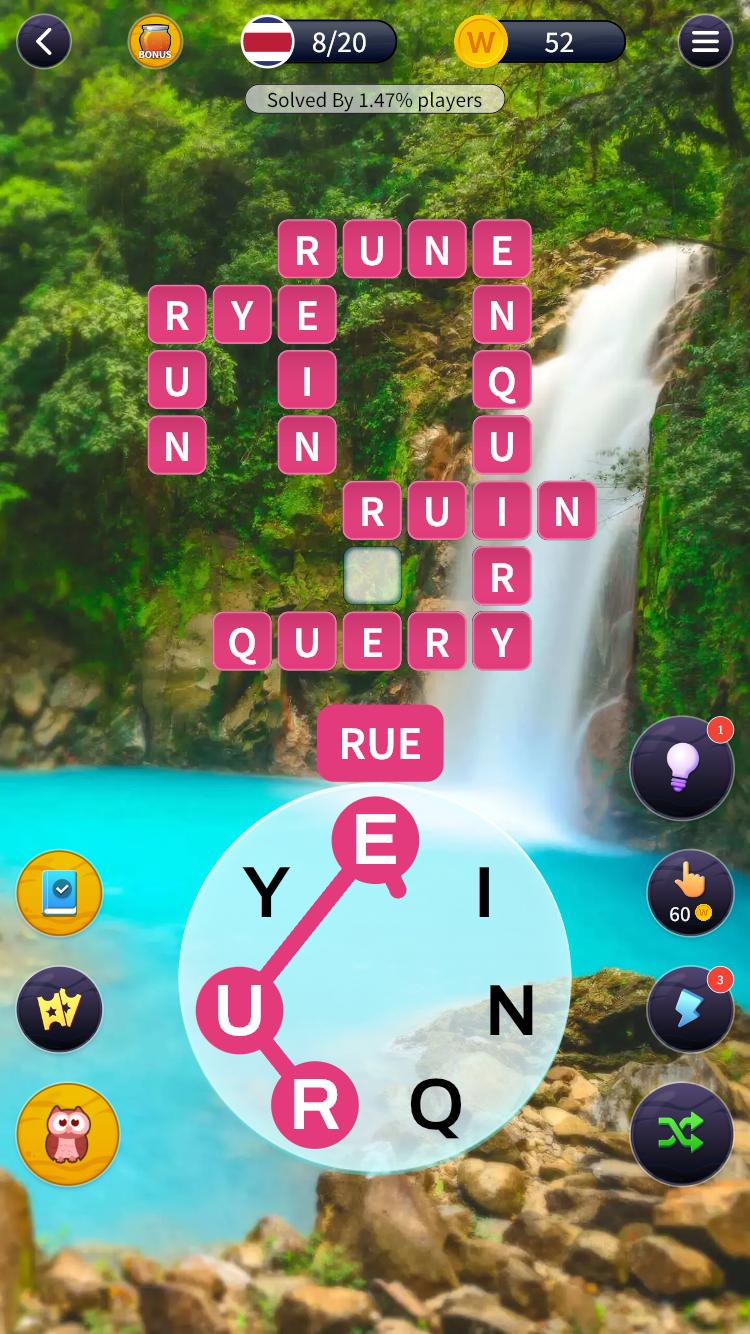The image size is (750, 1334).
Task: Use the lightbulb hint
Action: [682, 768]
